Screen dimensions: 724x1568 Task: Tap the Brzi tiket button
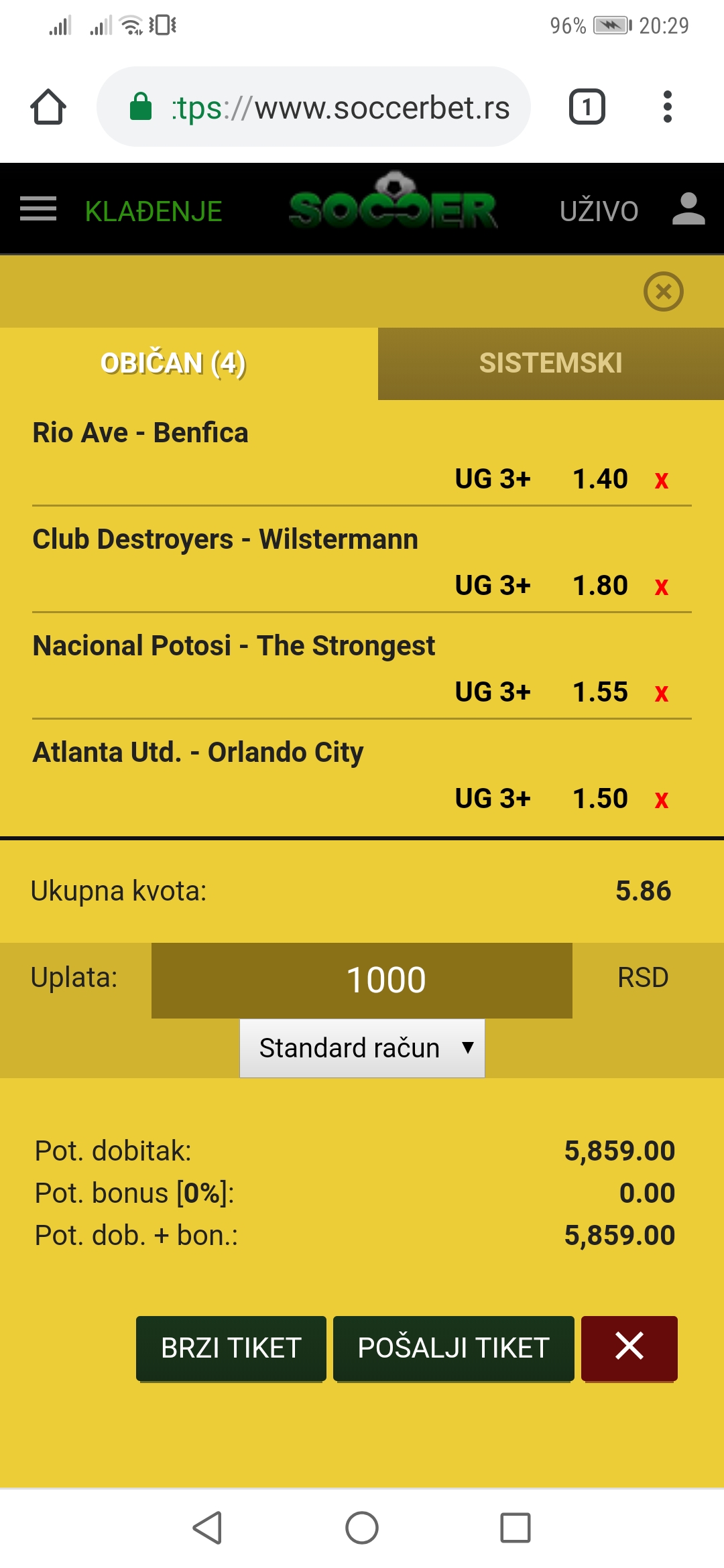(x=231, y=1348)
